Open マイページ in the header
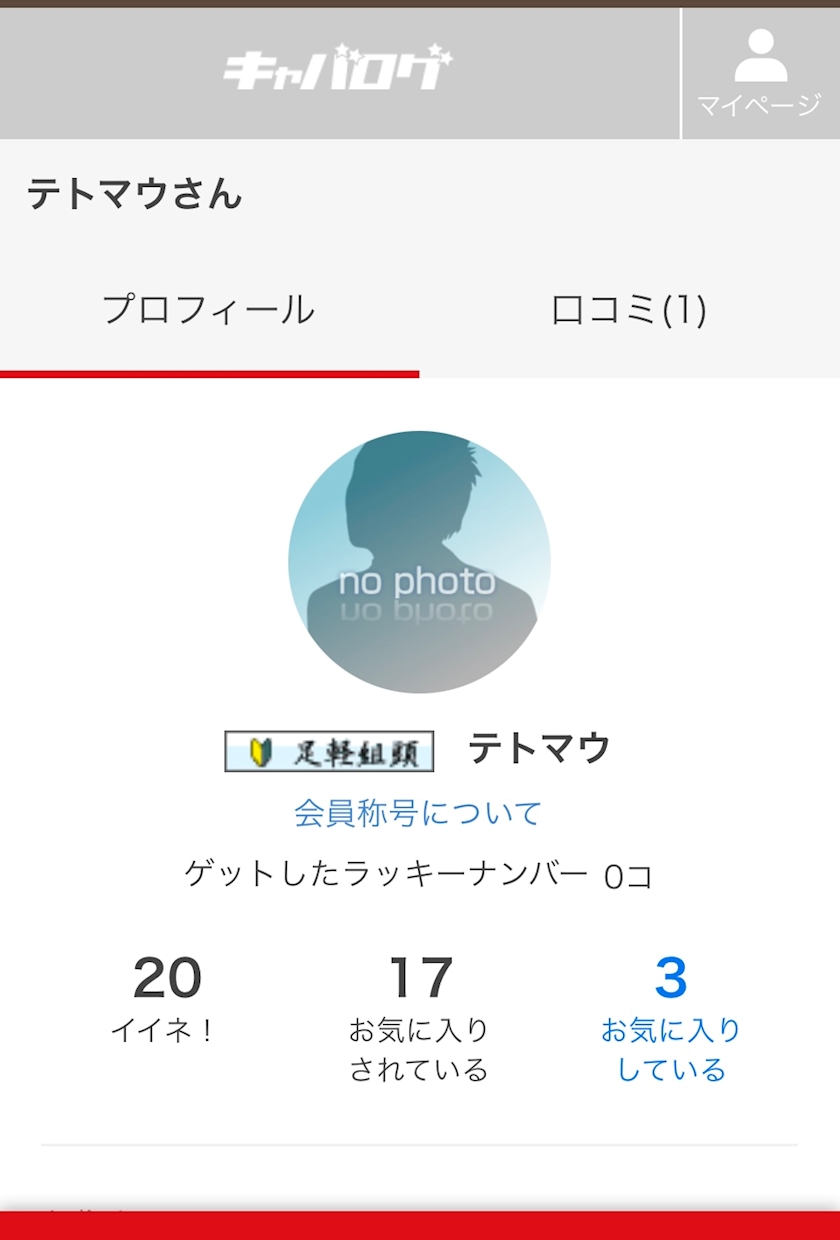Viewport: 840px width, 1240px height. [x=761, y=74]
